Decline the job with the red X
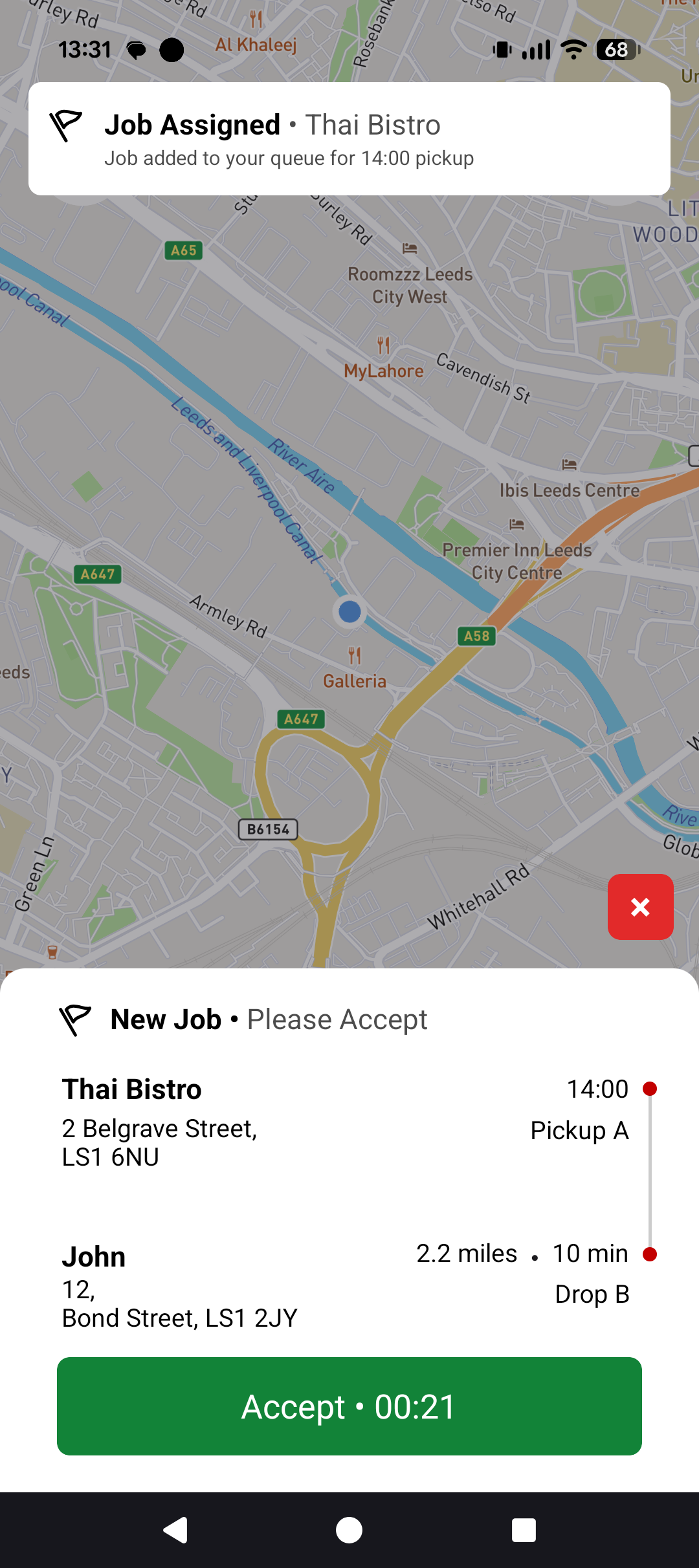The image size is (699, 1568). (x=641, y=907)
